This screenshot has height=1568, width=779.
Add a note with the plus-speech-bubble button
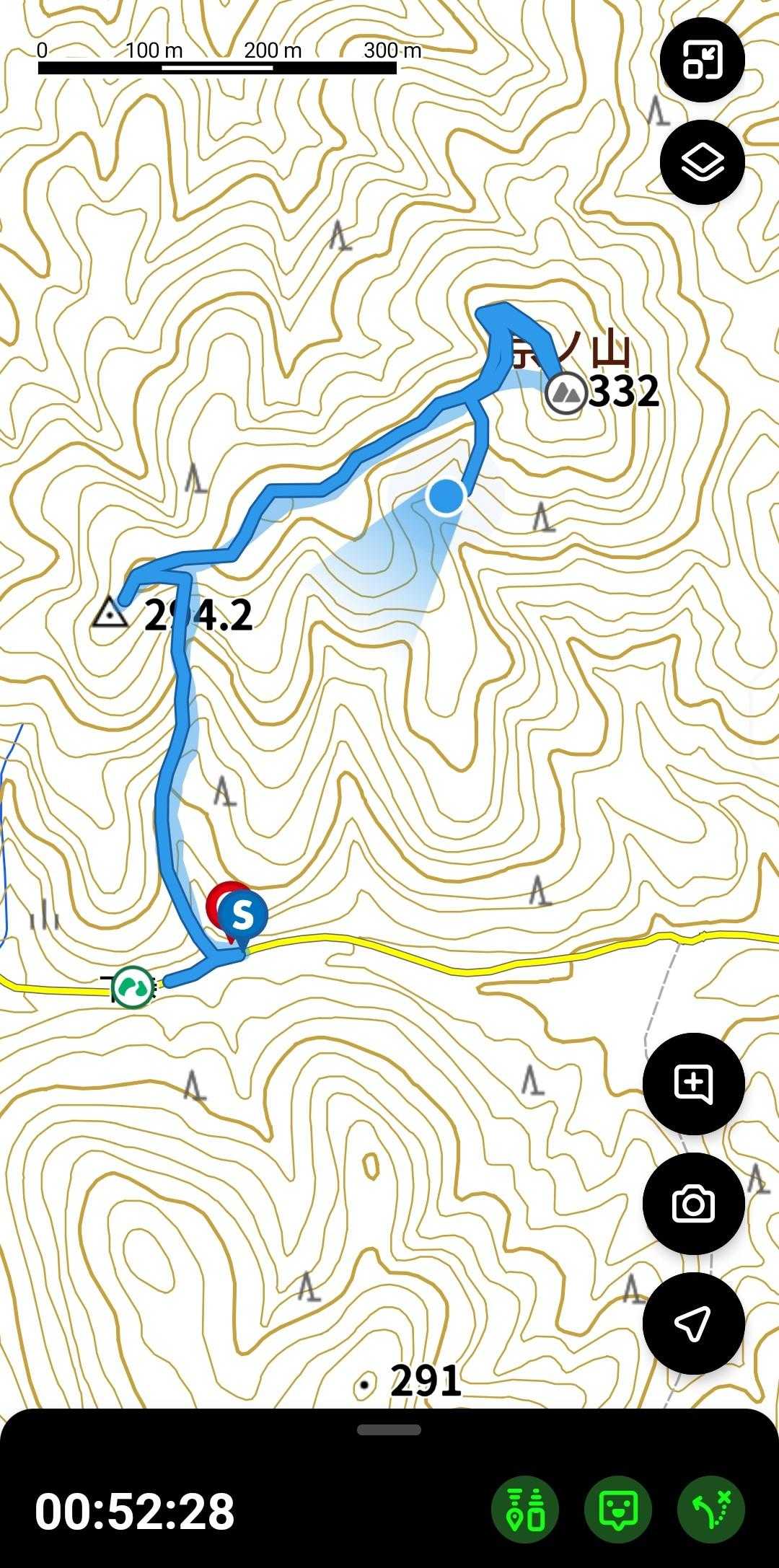693,1084
